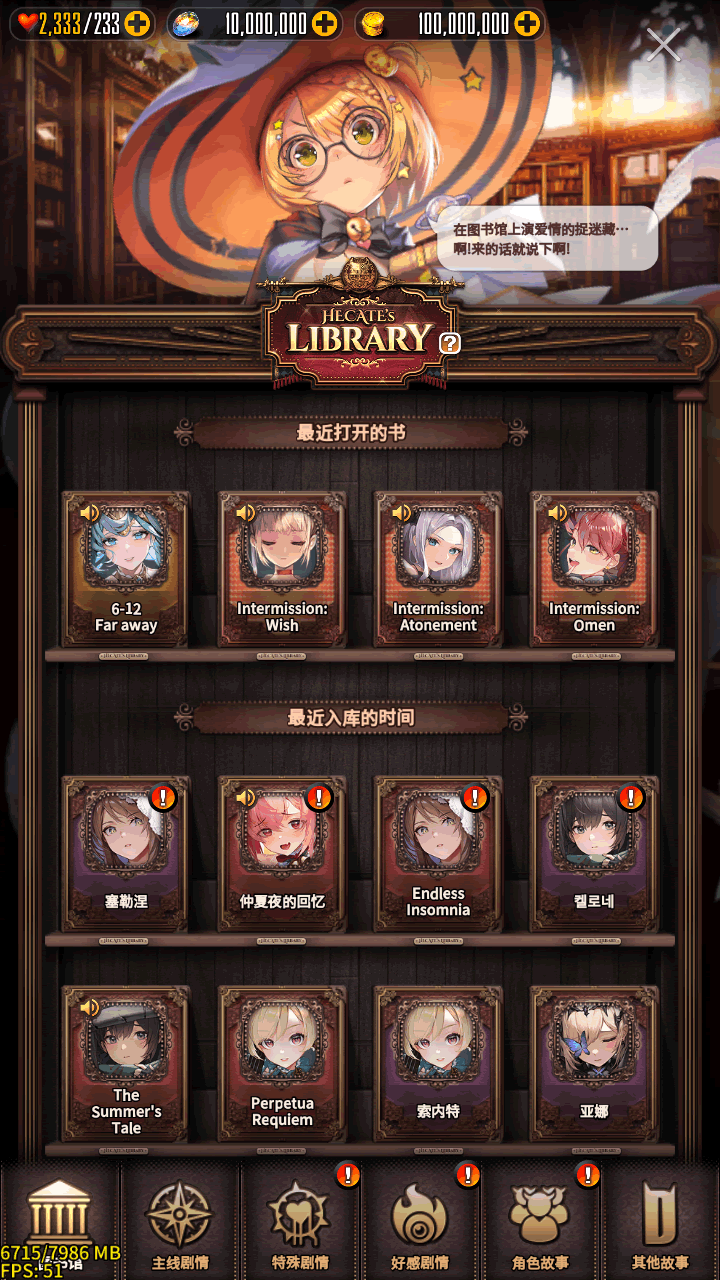Open Intermission: Omen book

(594, 570)
